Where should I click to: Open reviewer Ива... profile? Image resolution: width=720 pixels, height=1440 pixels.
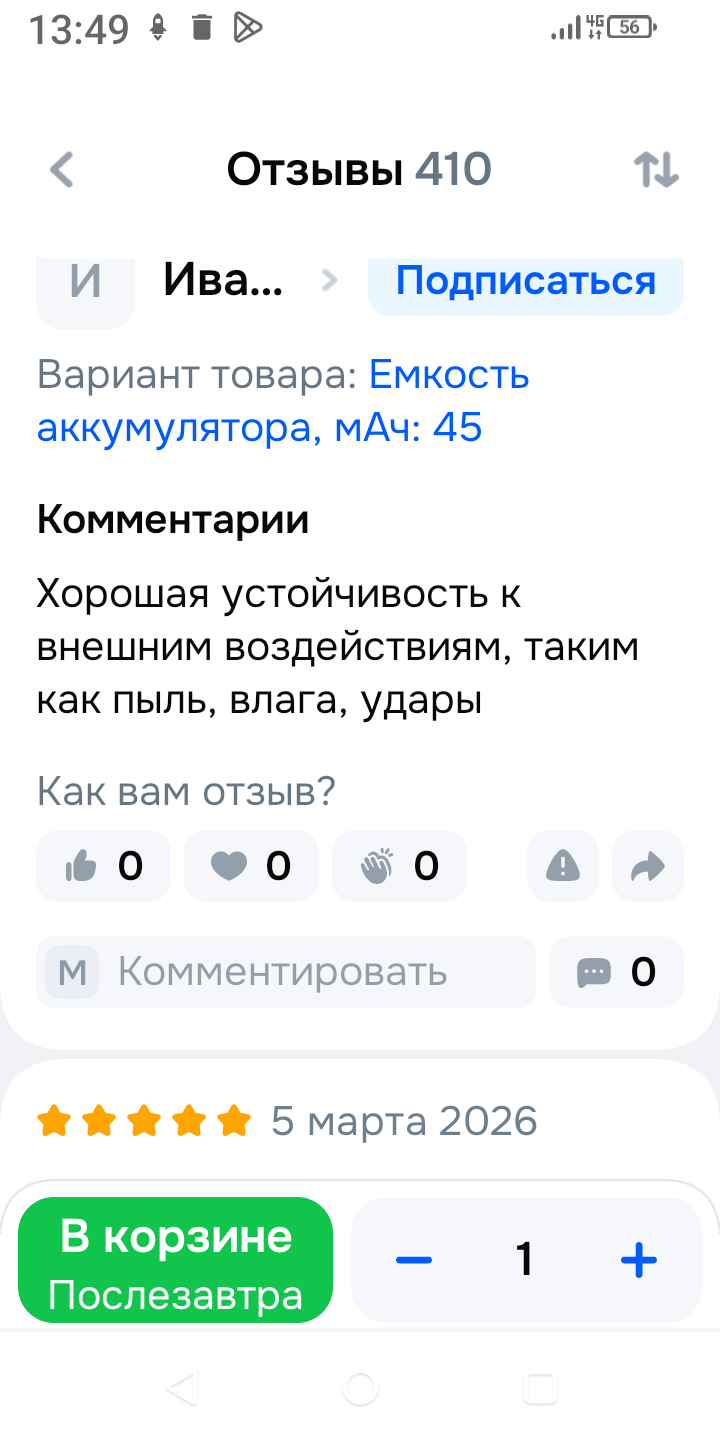pyautogui.click(x=222, y=282)
